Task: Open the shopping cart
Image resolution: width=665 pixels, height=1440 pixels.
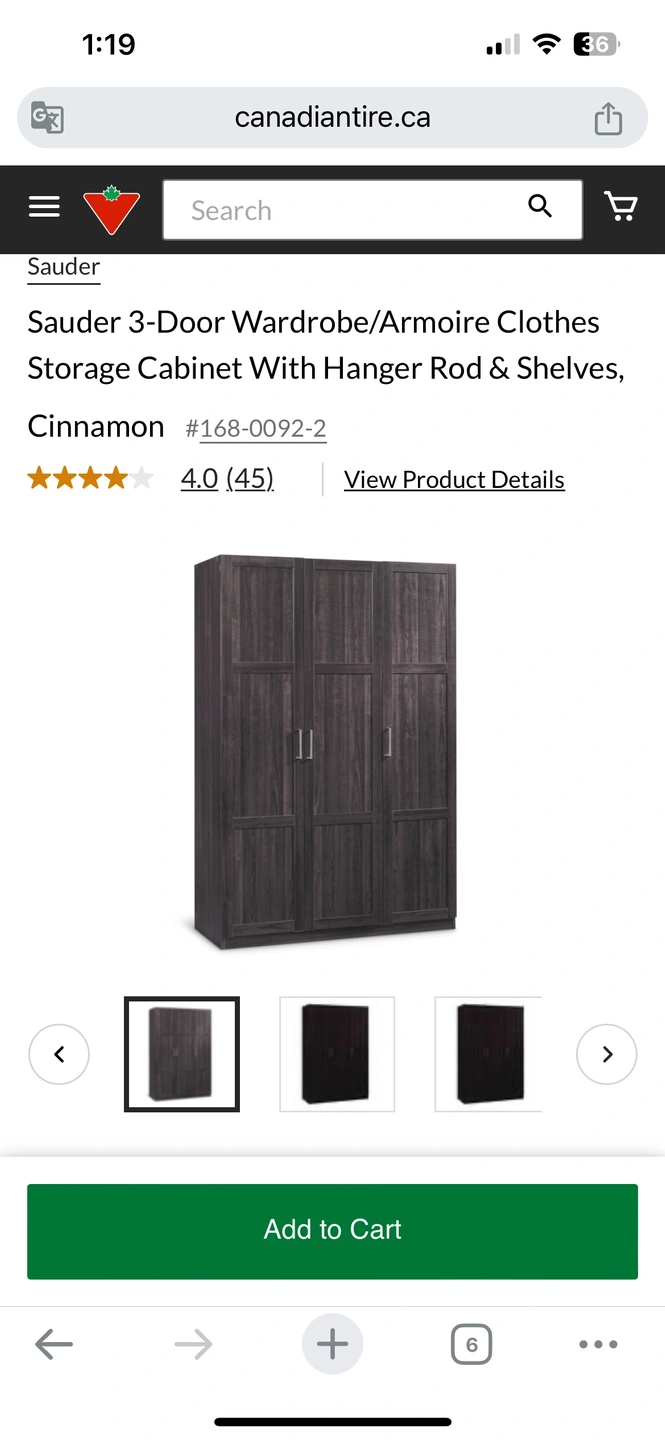Action: click(x=621, y=206)
